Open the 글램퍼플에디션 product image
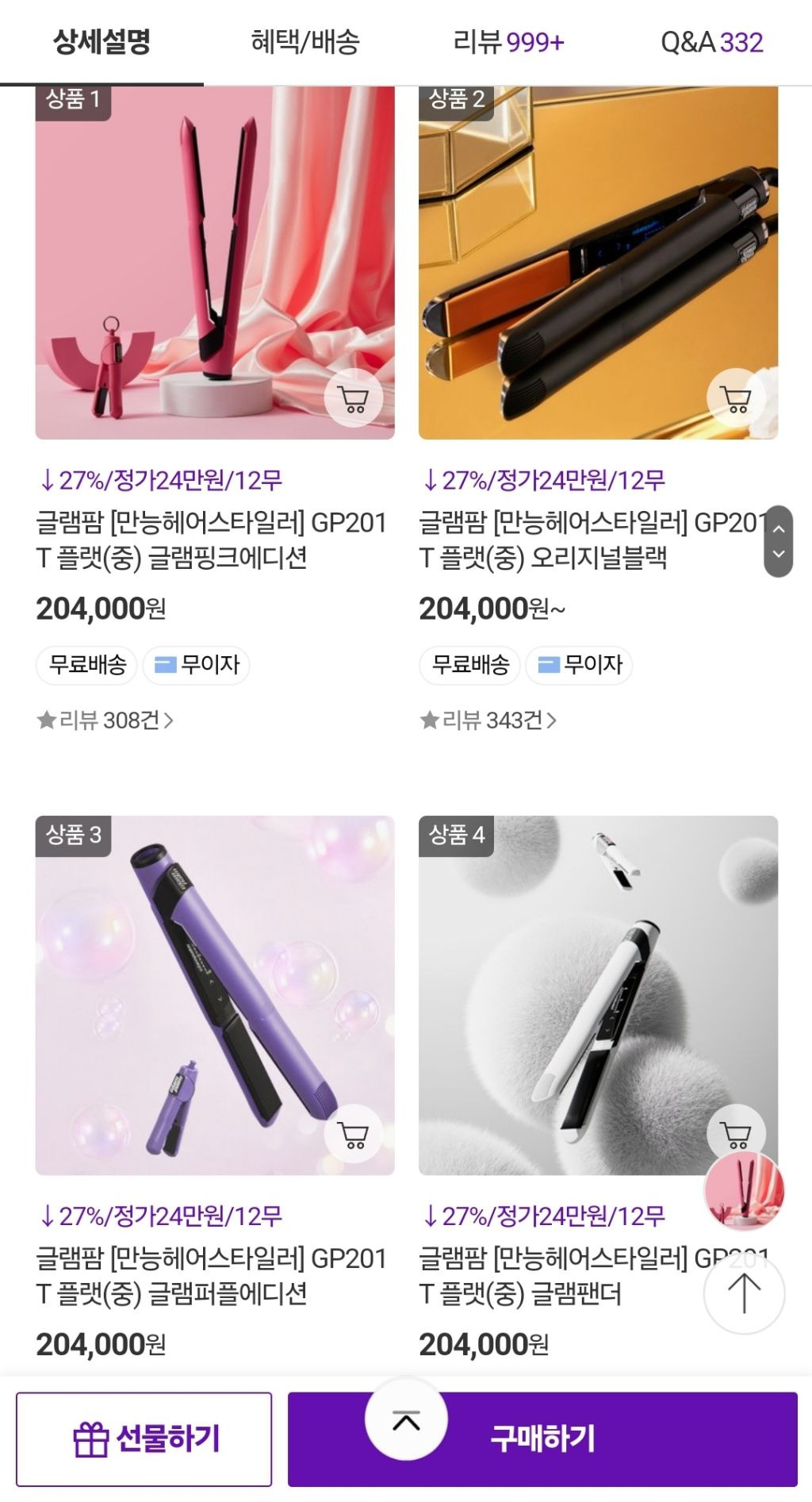Screen dimensions: 812x1502 [214, 995]
